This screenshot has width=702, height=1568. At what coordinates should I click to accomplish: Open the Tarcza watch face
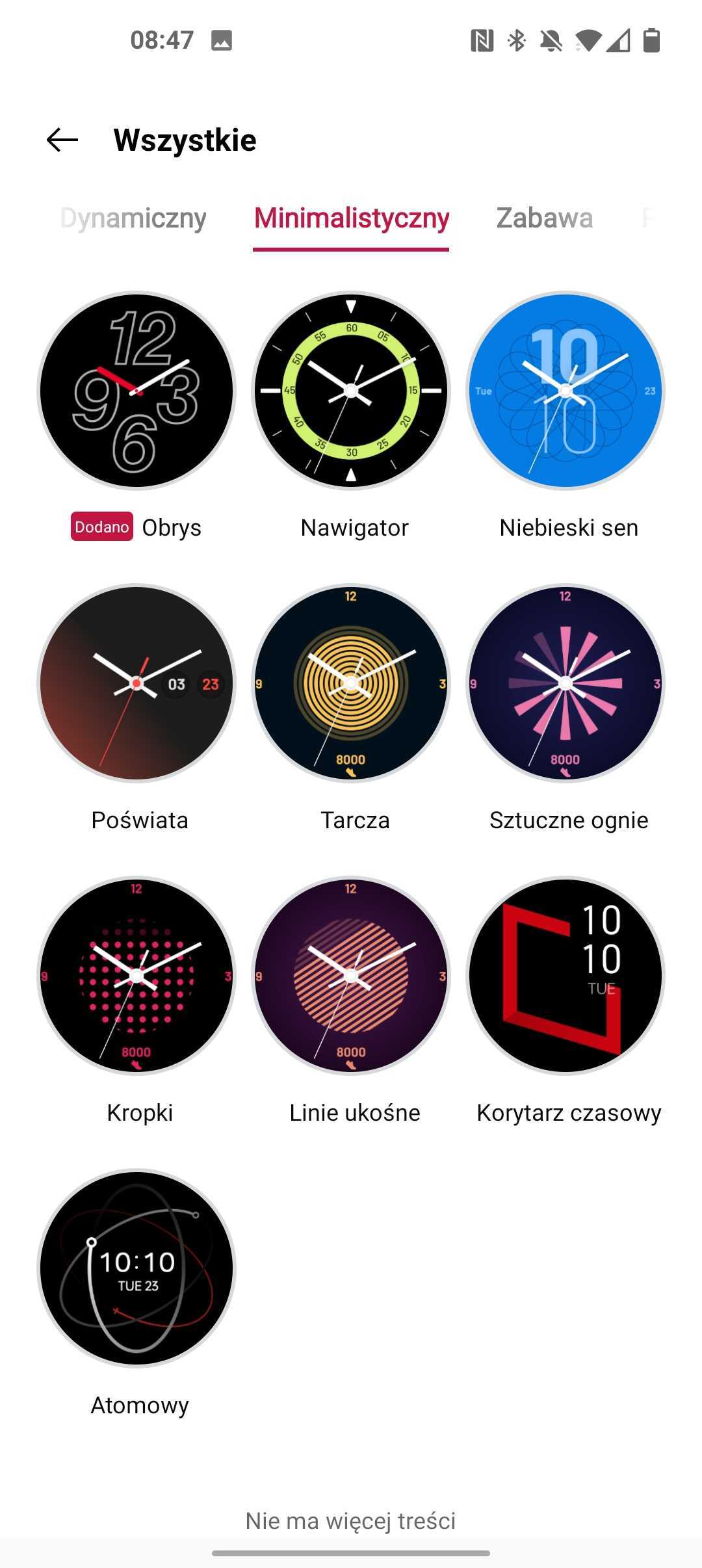tap(351, 683)
